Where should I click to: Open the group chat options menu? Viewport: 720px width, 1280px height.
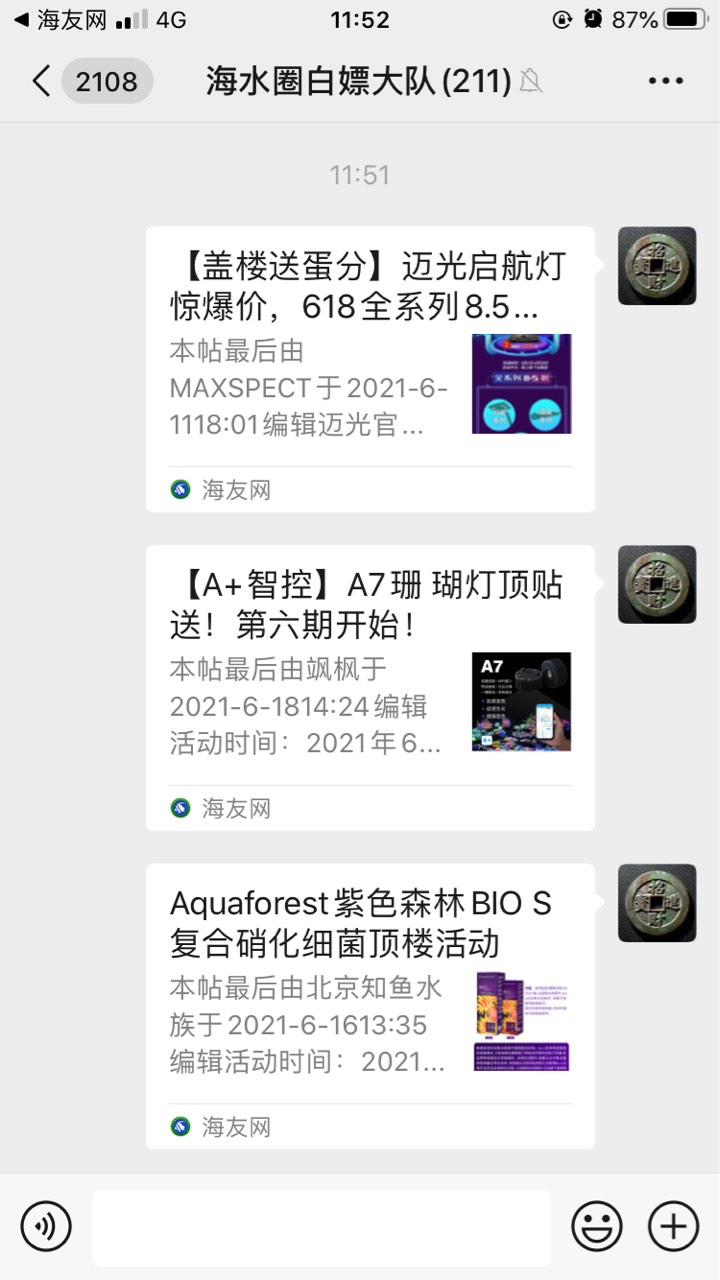click(x=665, y=81)
